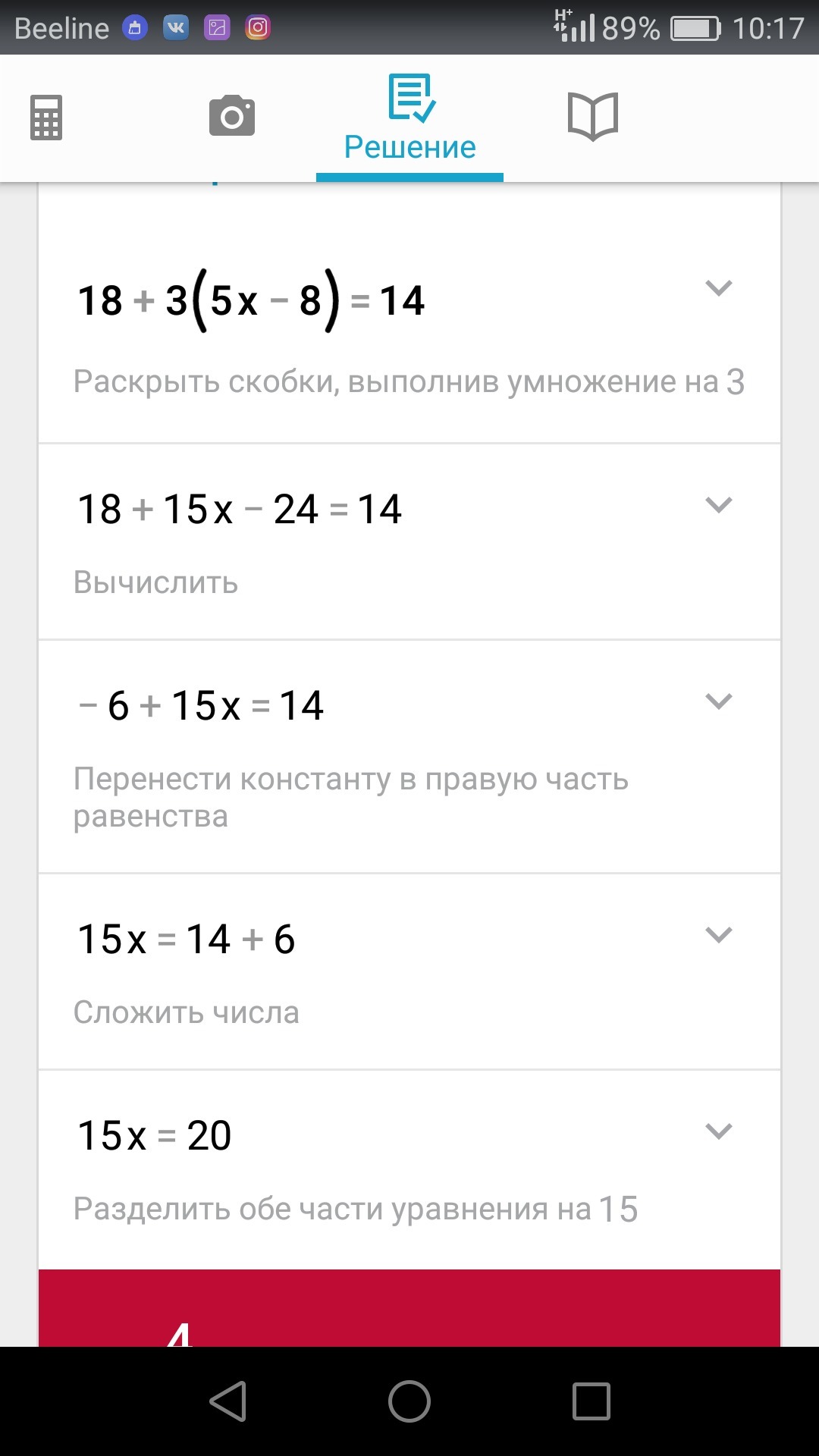Open the calculator tab
Viewport: 819px width, 1456px height.
pyautogui.click(x=46, y=118)
